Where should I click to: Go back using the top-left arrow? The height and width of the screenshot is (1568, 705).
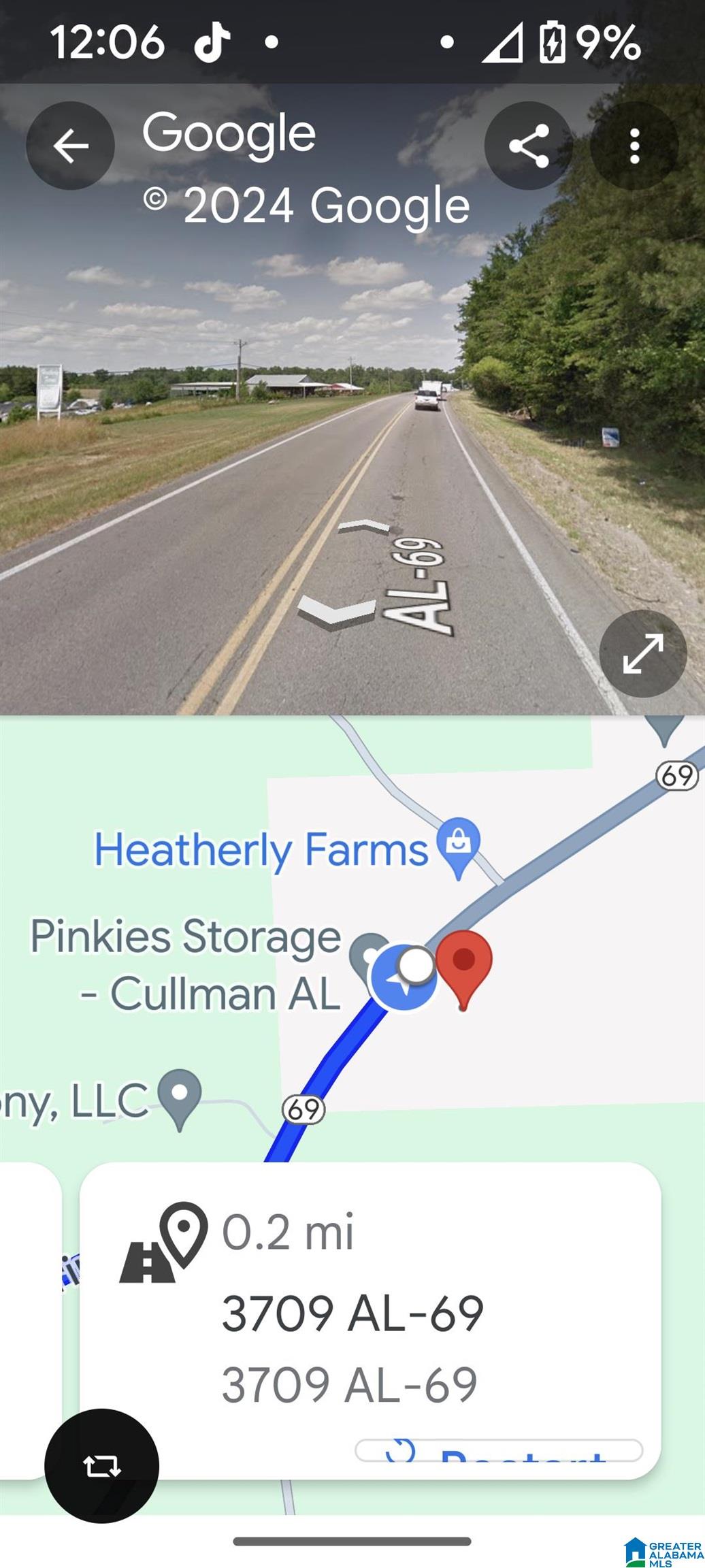(70, 146)
